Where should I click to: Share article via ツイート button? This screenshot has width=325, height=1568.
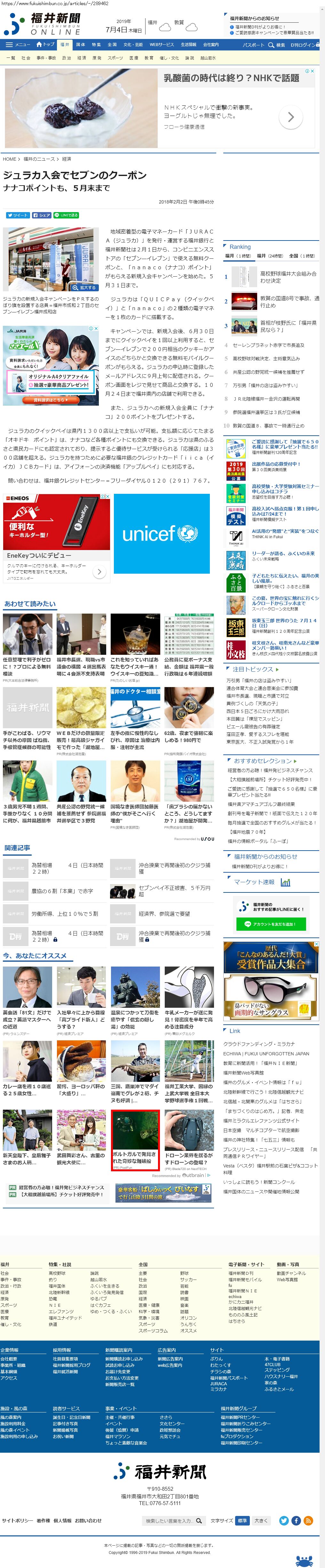point(18,215)
